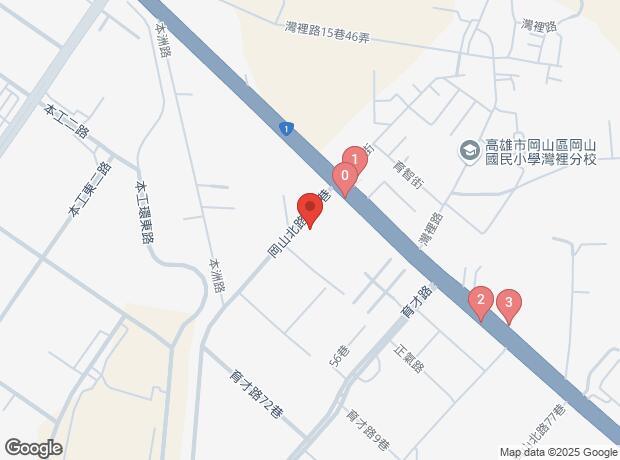Screen dimensions: 620x460
Task: Select map marker numbered 1
Action: [x=354, y=159]
